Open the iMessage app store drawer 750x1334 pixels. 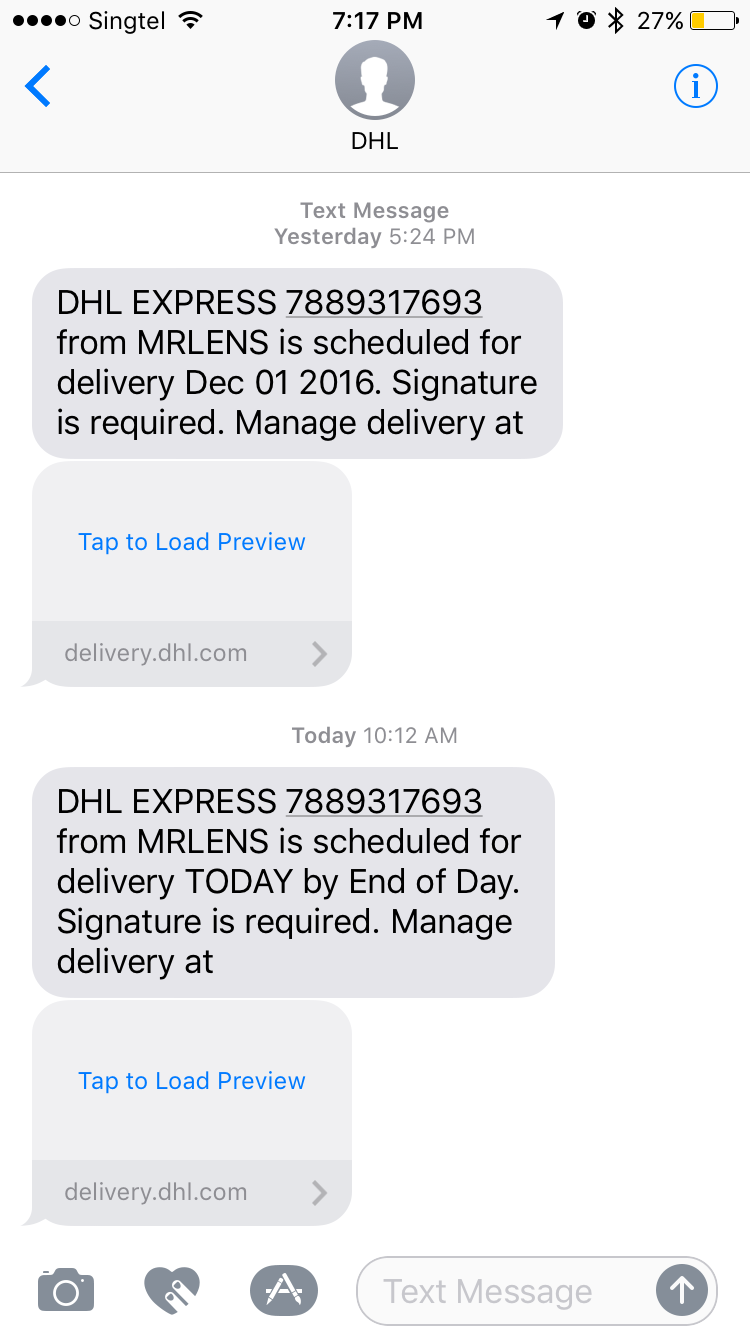point(284,1290)
